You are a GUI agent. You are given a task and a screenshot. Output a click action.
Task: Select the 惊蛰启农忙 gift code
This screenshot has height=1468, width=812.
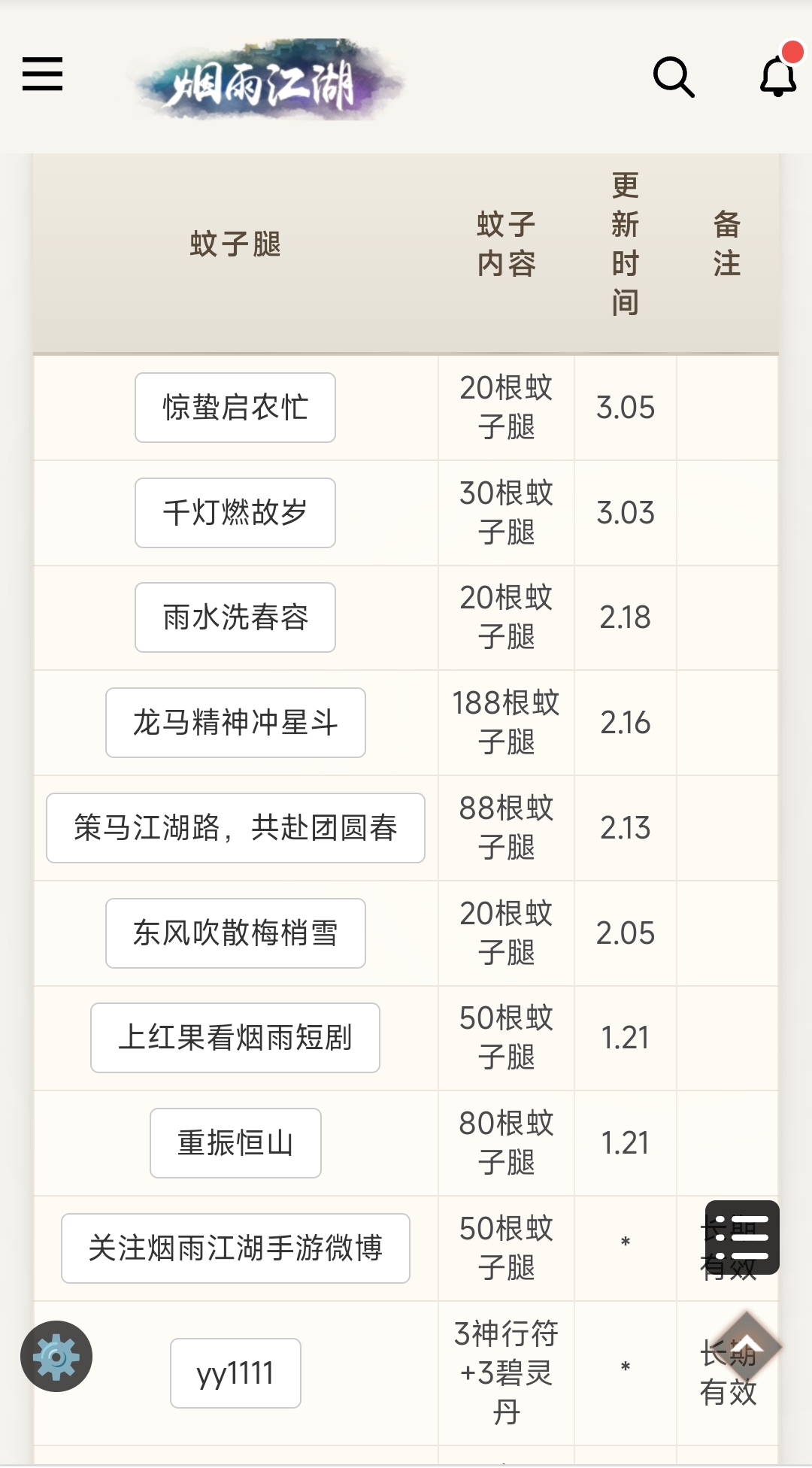click(x=235, y=406)
